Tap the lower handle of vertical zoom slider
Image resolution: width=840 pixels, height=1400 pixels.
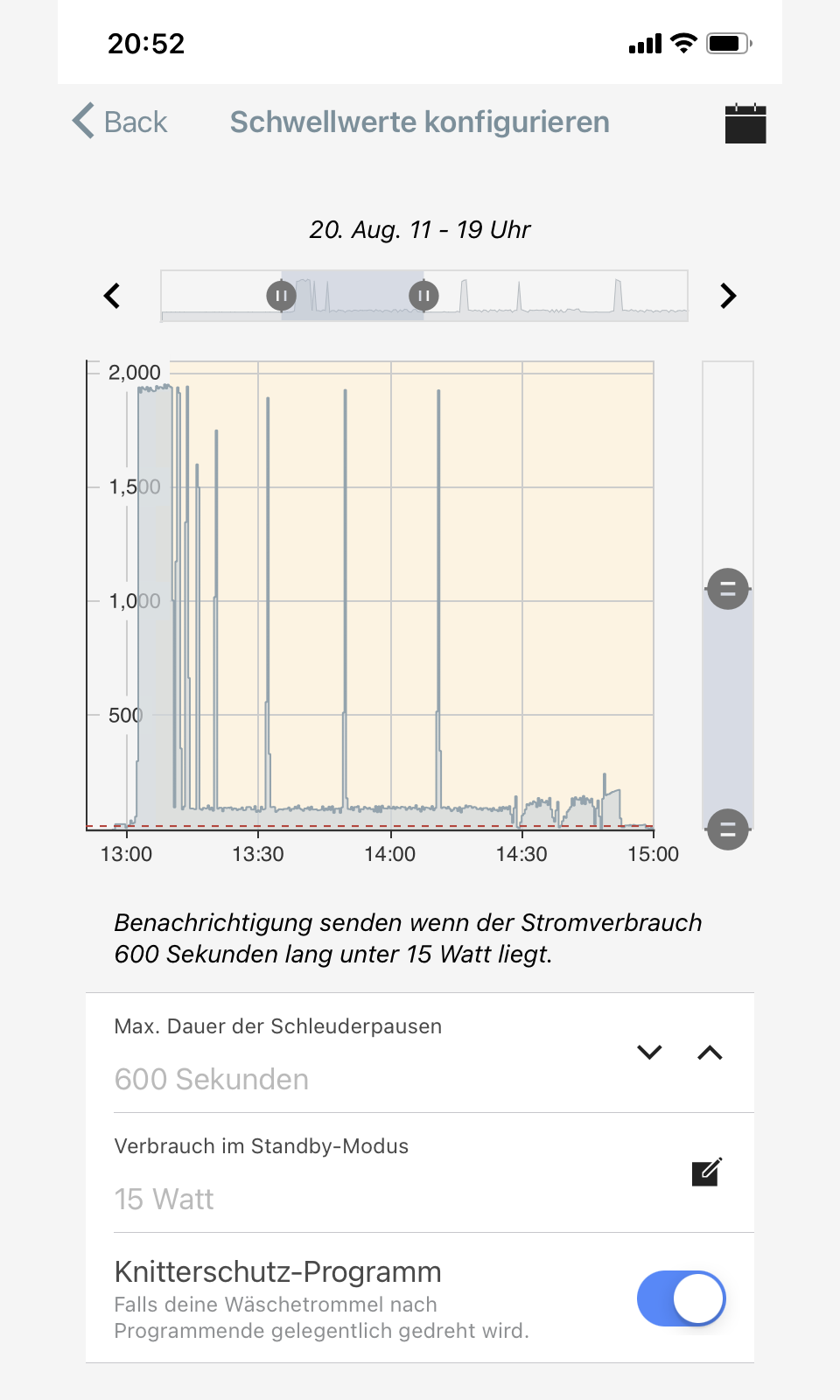coord(727,829)
